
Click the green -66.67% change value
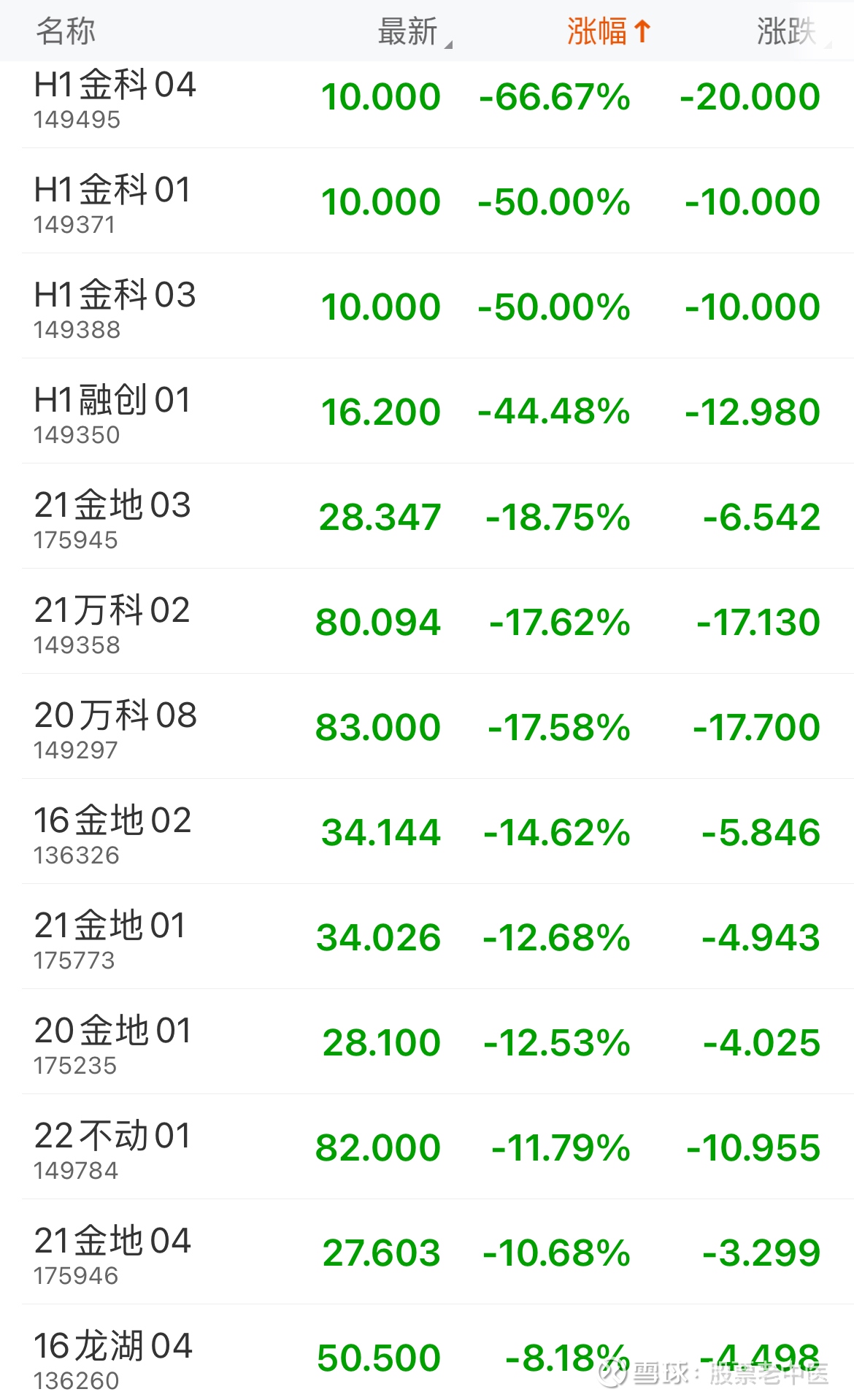[x=555, y=96]
